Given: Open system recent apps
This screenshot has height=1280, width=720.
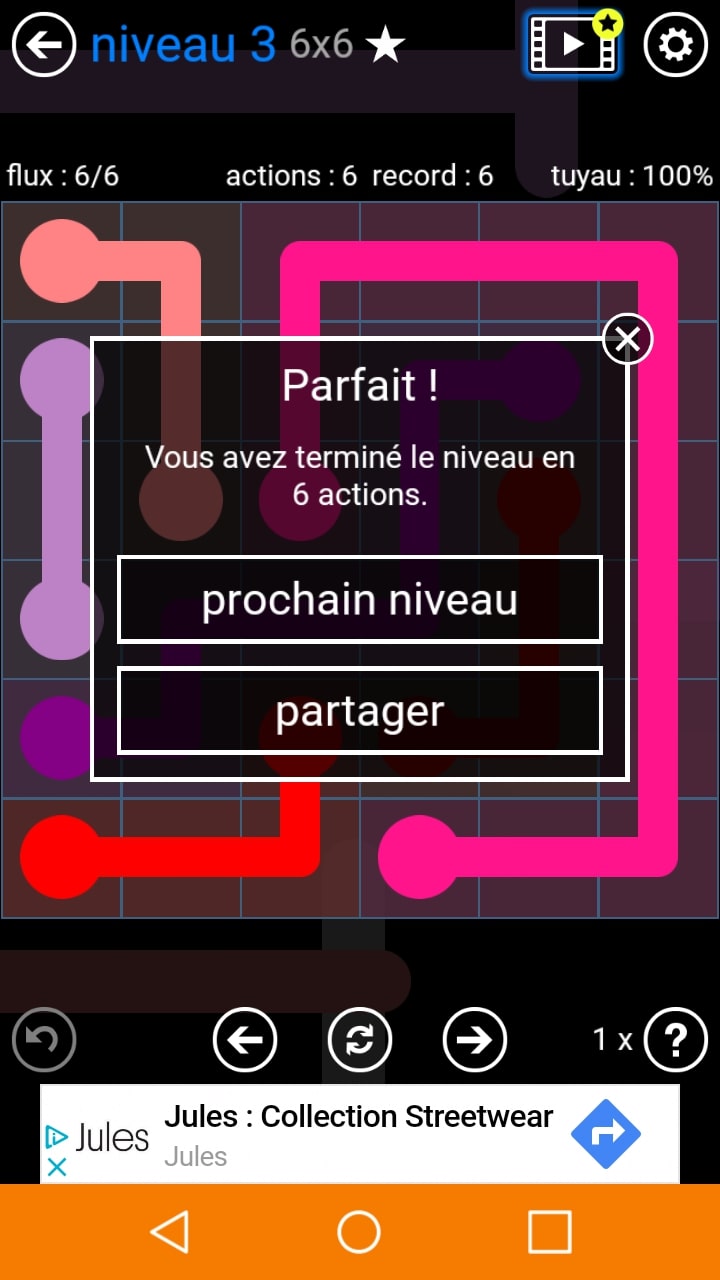Looking at the screenshot, I should coord(549,1232).
